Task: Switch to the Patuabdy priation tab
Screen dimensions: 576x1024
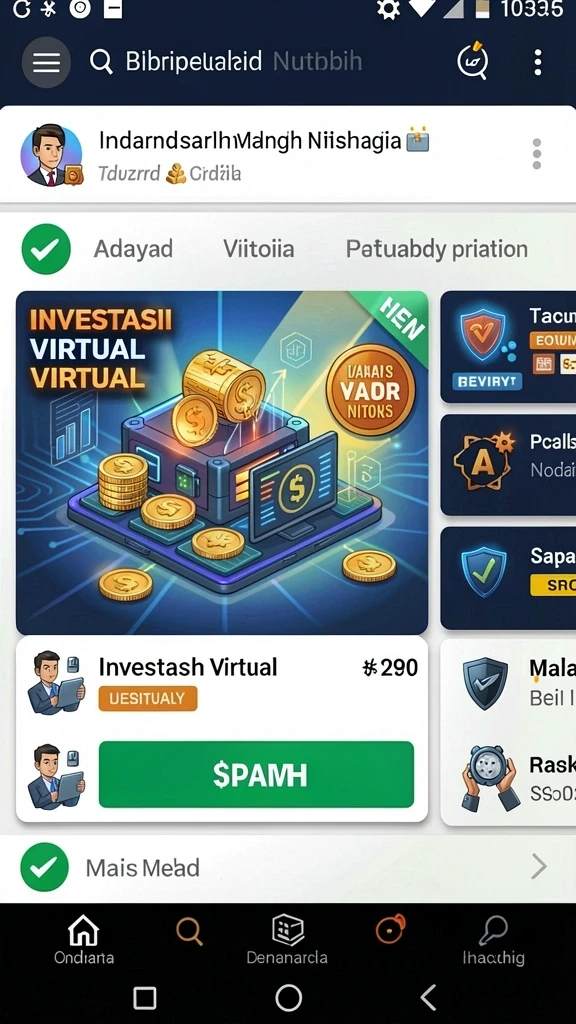Action: [x=436, y=249]
